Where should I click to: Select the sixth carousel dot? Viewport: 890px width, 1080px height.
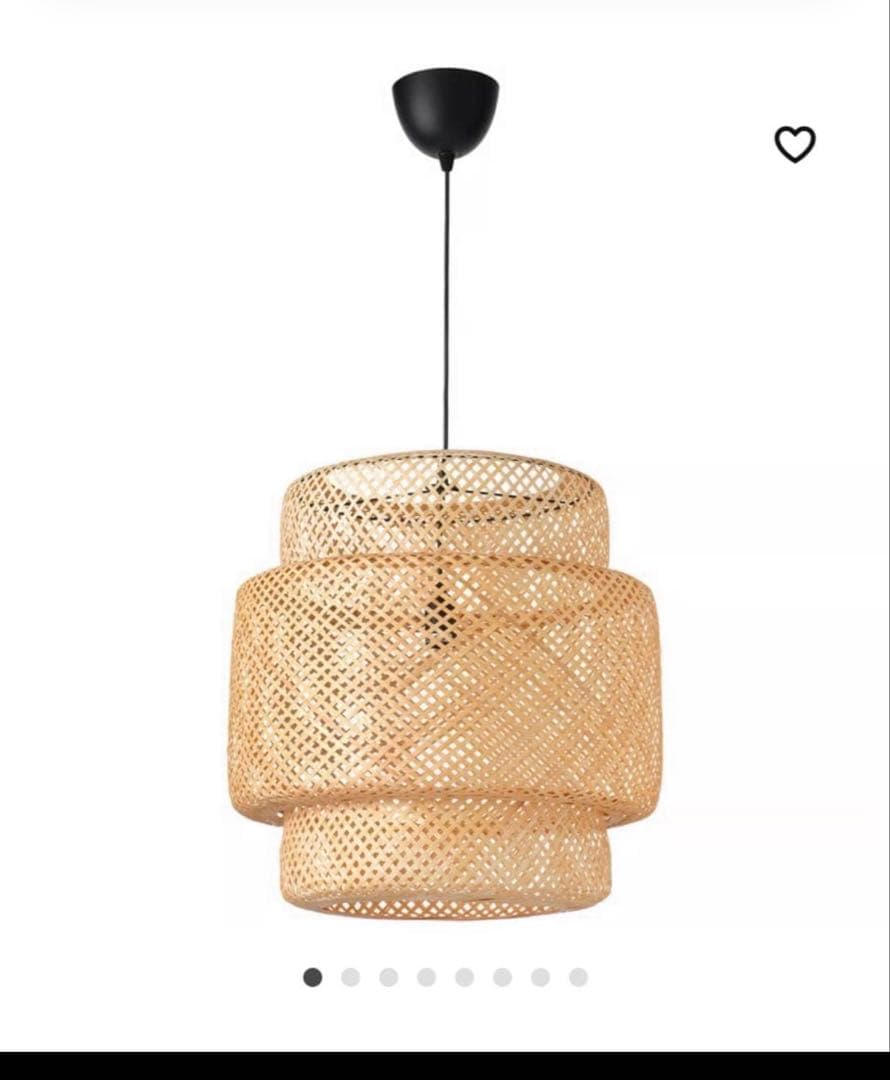[x=500, y=976]
